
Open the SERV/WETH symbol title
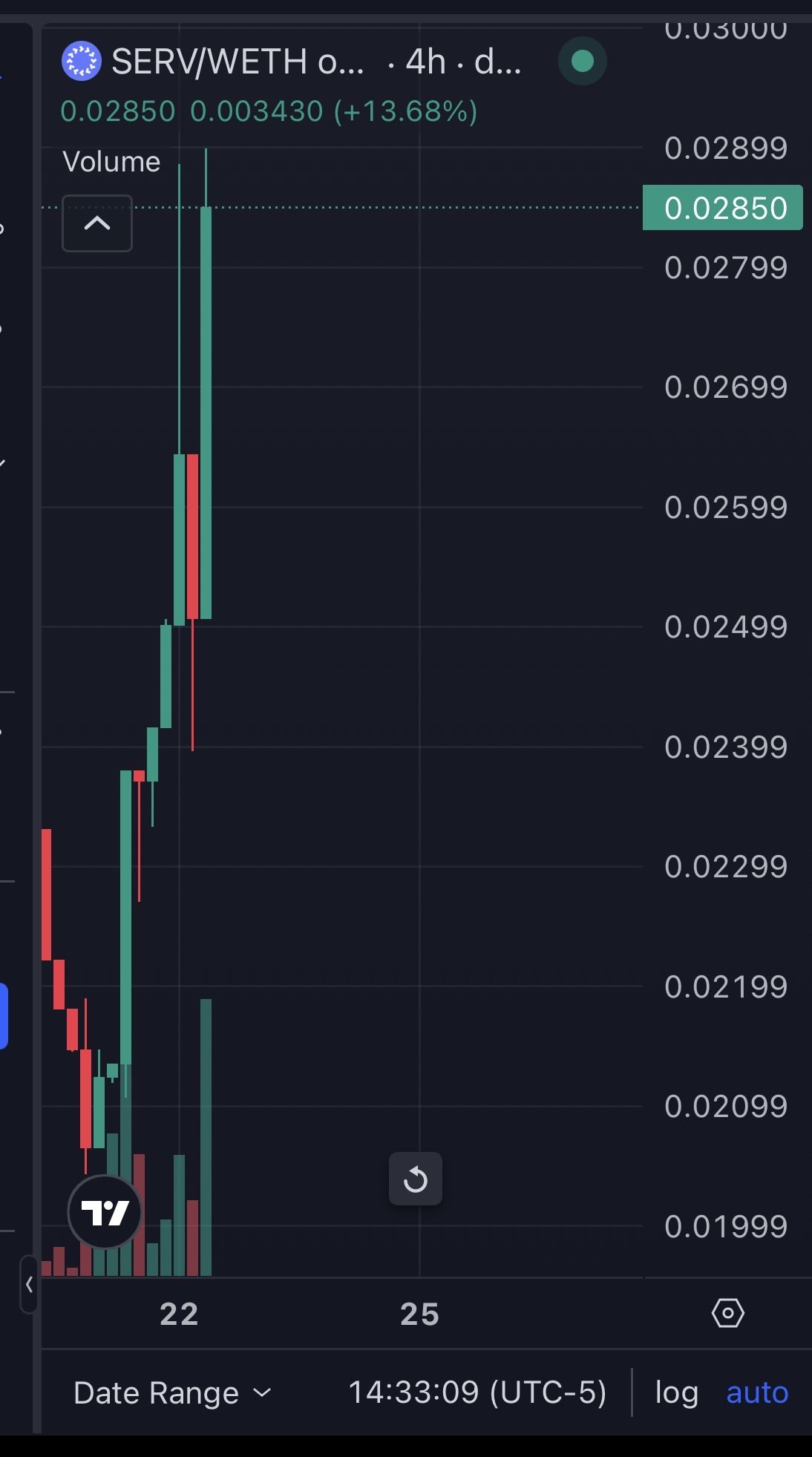coord(238,62)
